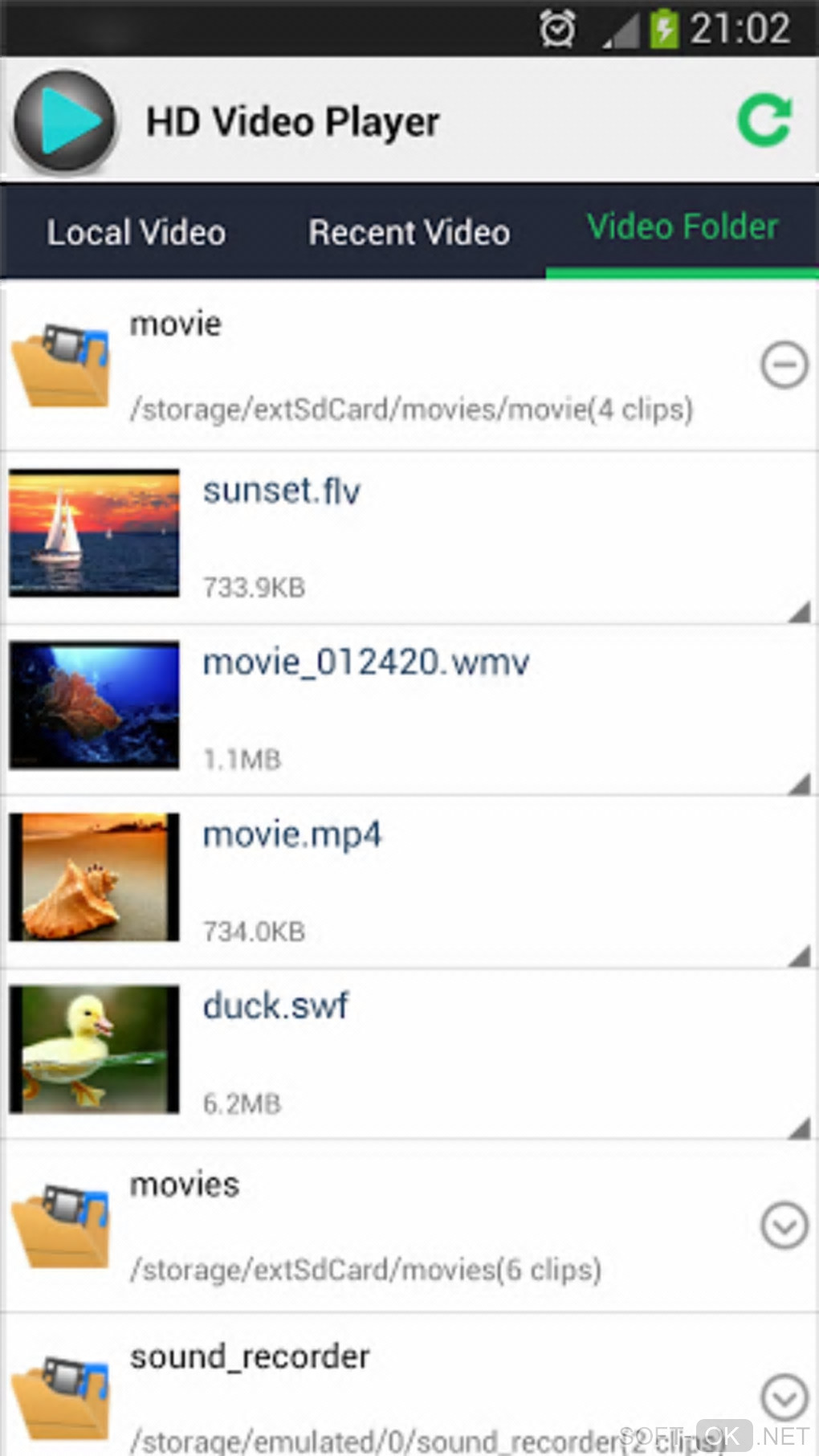Image resolution: width=819 pixels, height=1456 pixels.
Task: Play sunset.flv video
Action: point(281,491)
